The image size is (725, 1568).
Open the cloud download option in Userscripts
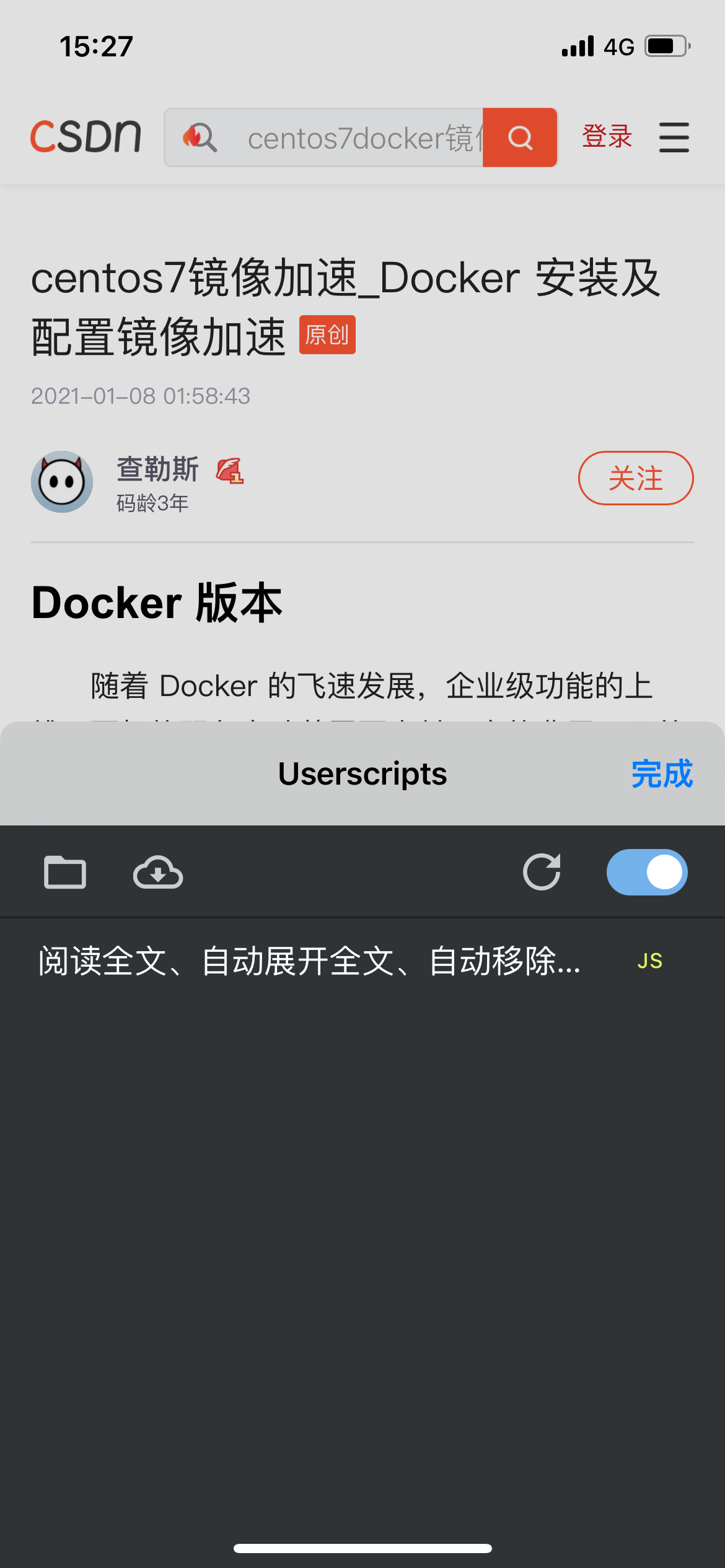coord(157,872)
